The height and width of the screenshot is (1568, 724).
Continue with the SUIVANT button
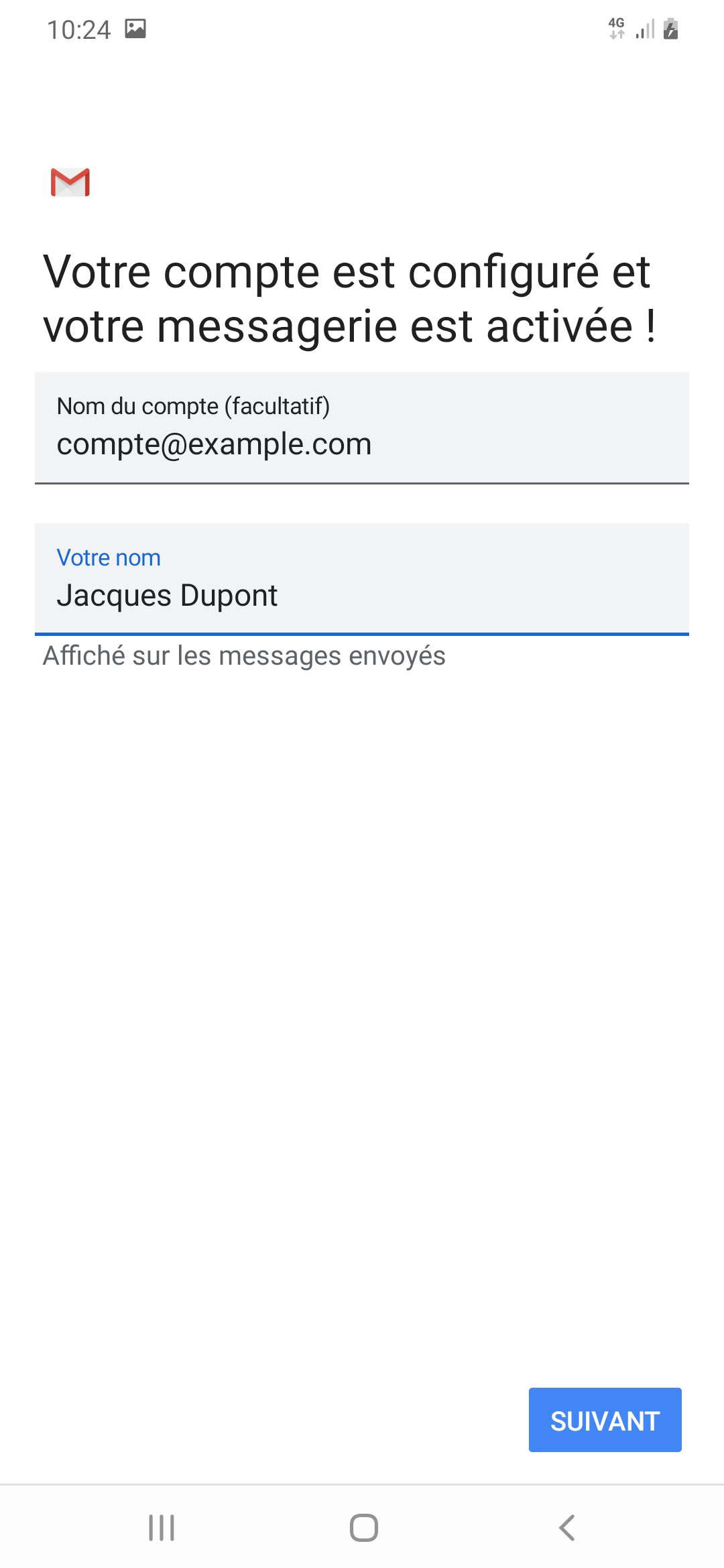[x=605, y=1420]
